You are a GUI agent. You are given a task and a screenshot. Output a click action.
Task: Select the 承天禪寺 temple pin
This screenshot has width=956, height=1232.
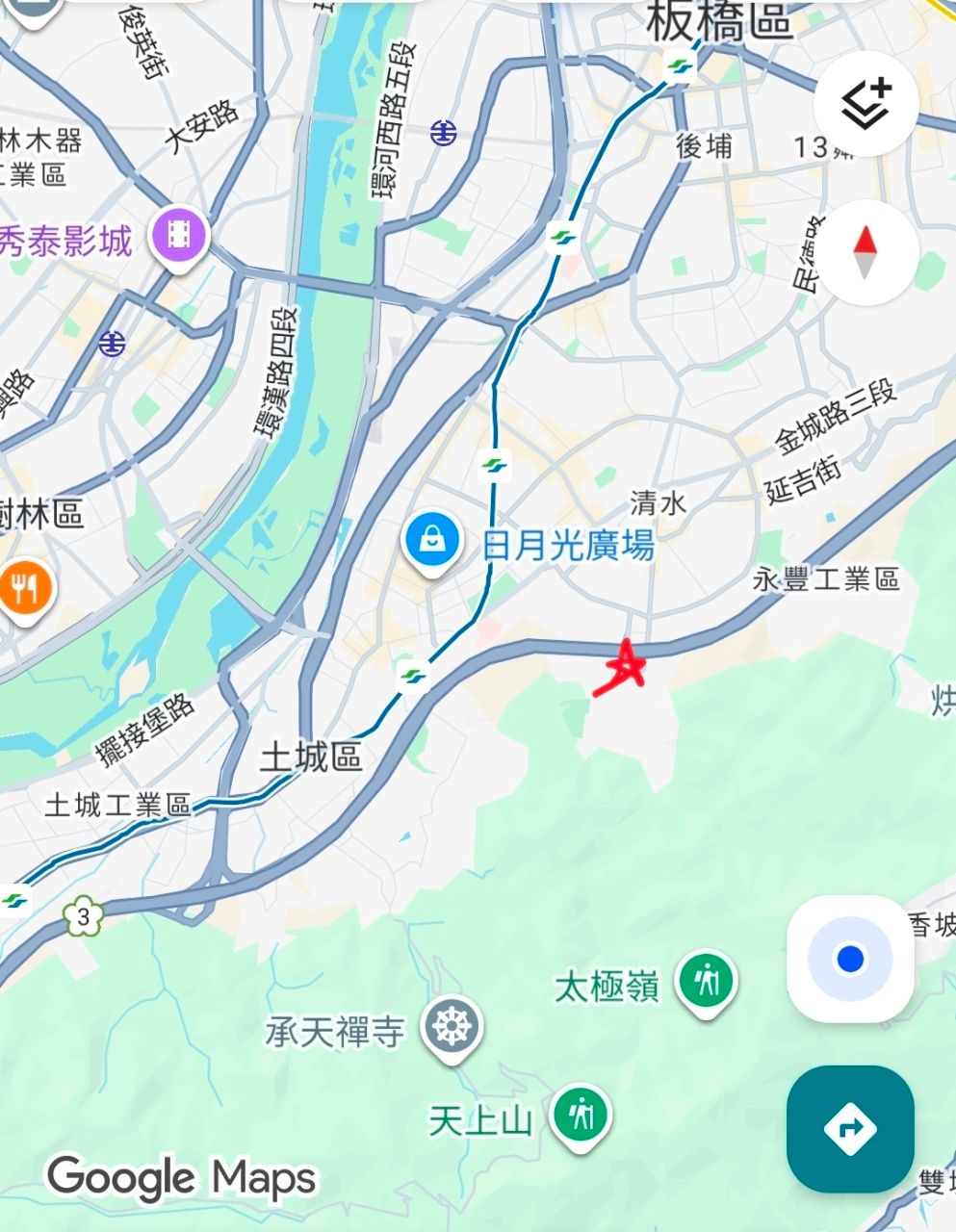tap(450, 1027)
